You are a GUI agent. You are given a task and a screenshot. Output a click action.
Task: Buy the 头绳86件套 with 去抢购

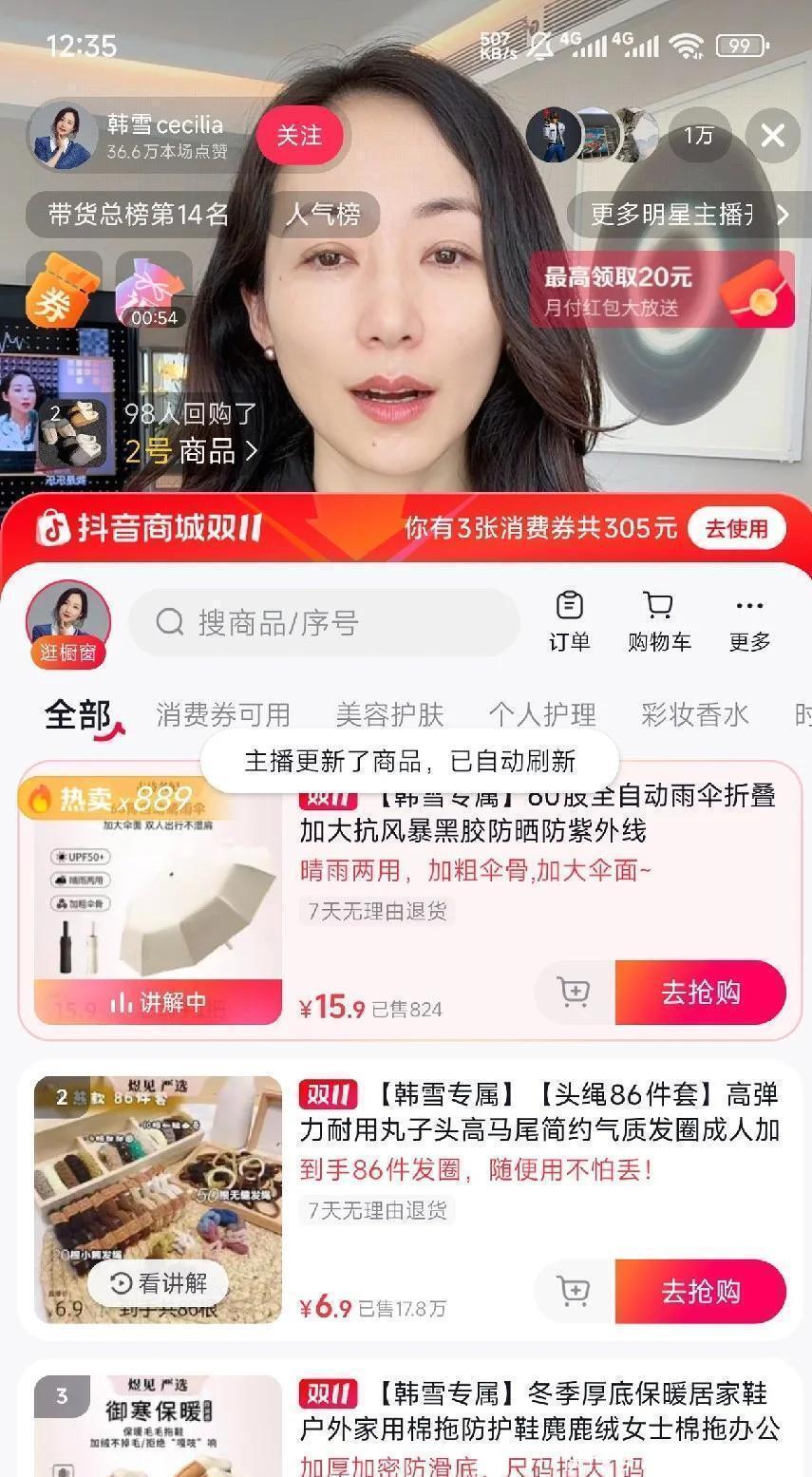pos(700,1292)
